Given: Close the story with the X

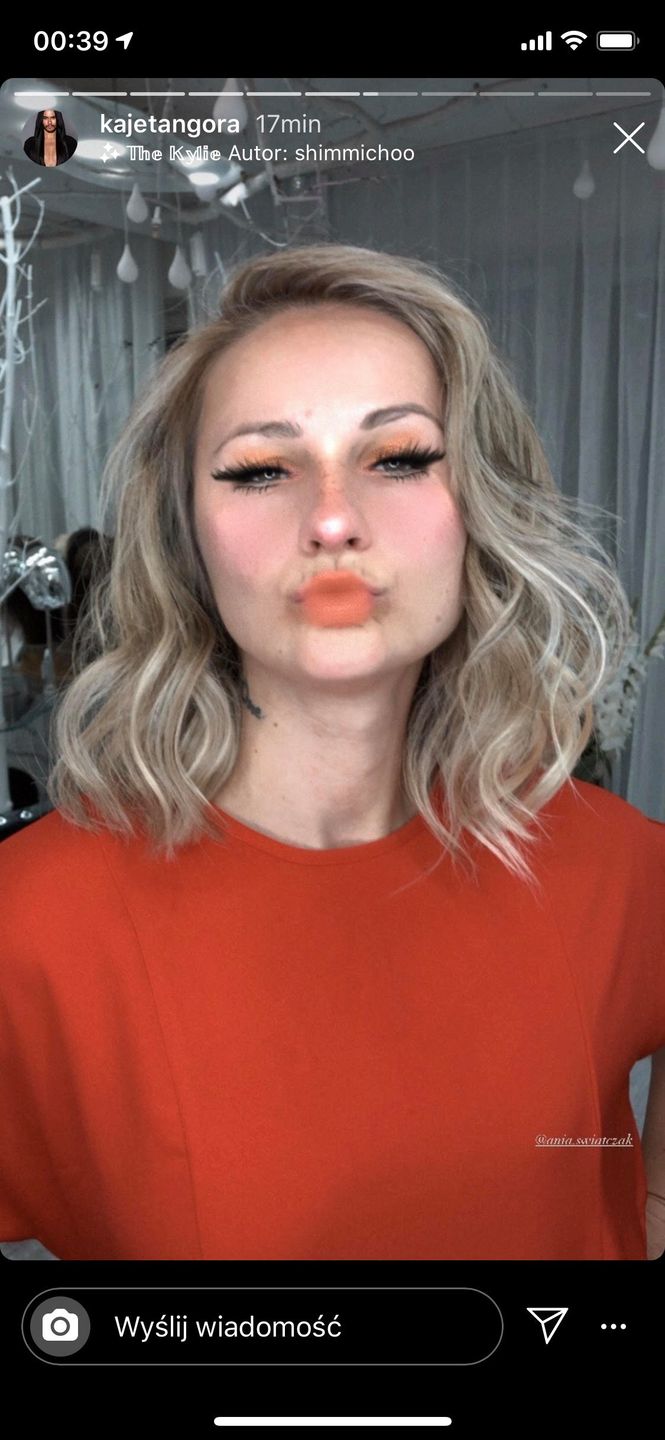Looking at the screenshot, I should point(628,138).
